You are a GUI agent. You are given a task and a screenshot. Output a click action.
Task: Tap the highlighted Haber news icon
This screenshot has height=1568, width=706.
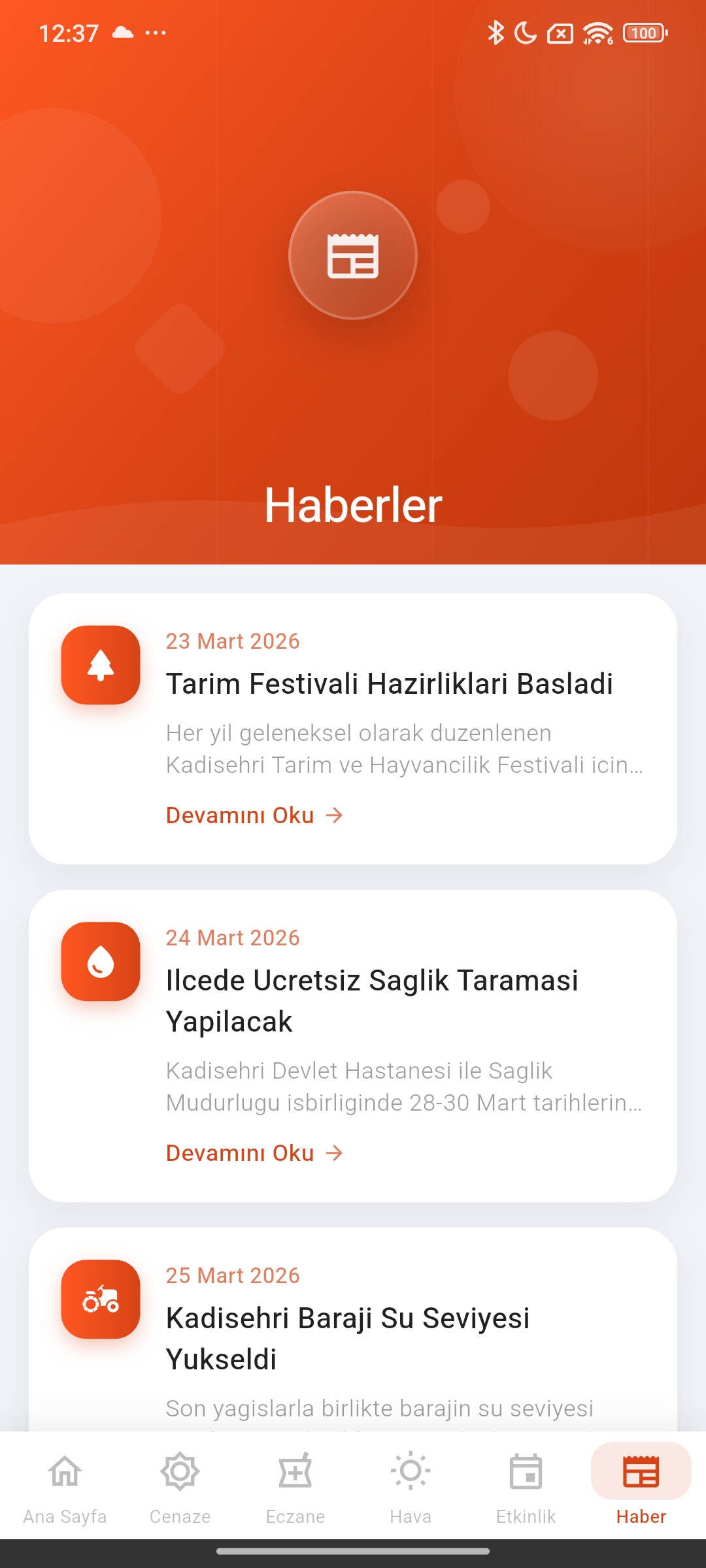coord(641,1472)
